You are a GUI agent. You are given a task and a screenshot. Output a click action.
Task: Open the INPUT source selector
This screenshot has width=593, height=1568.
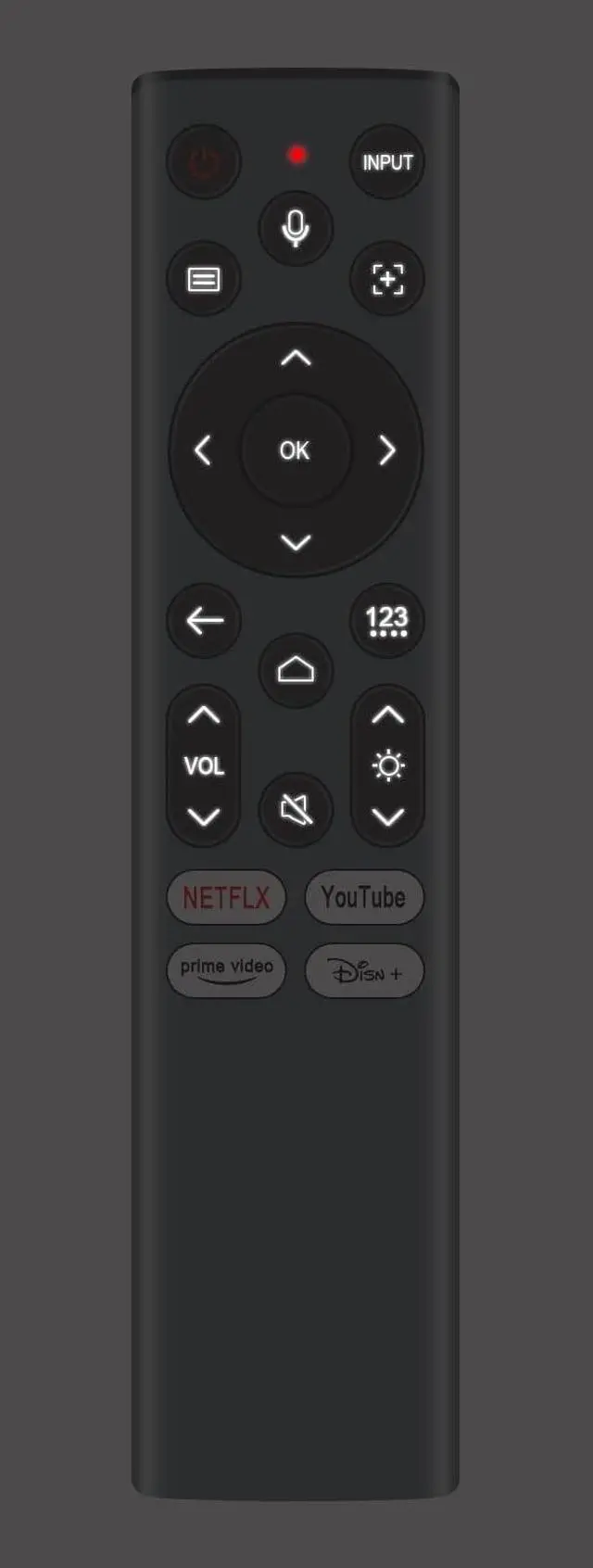coord(387,163)
